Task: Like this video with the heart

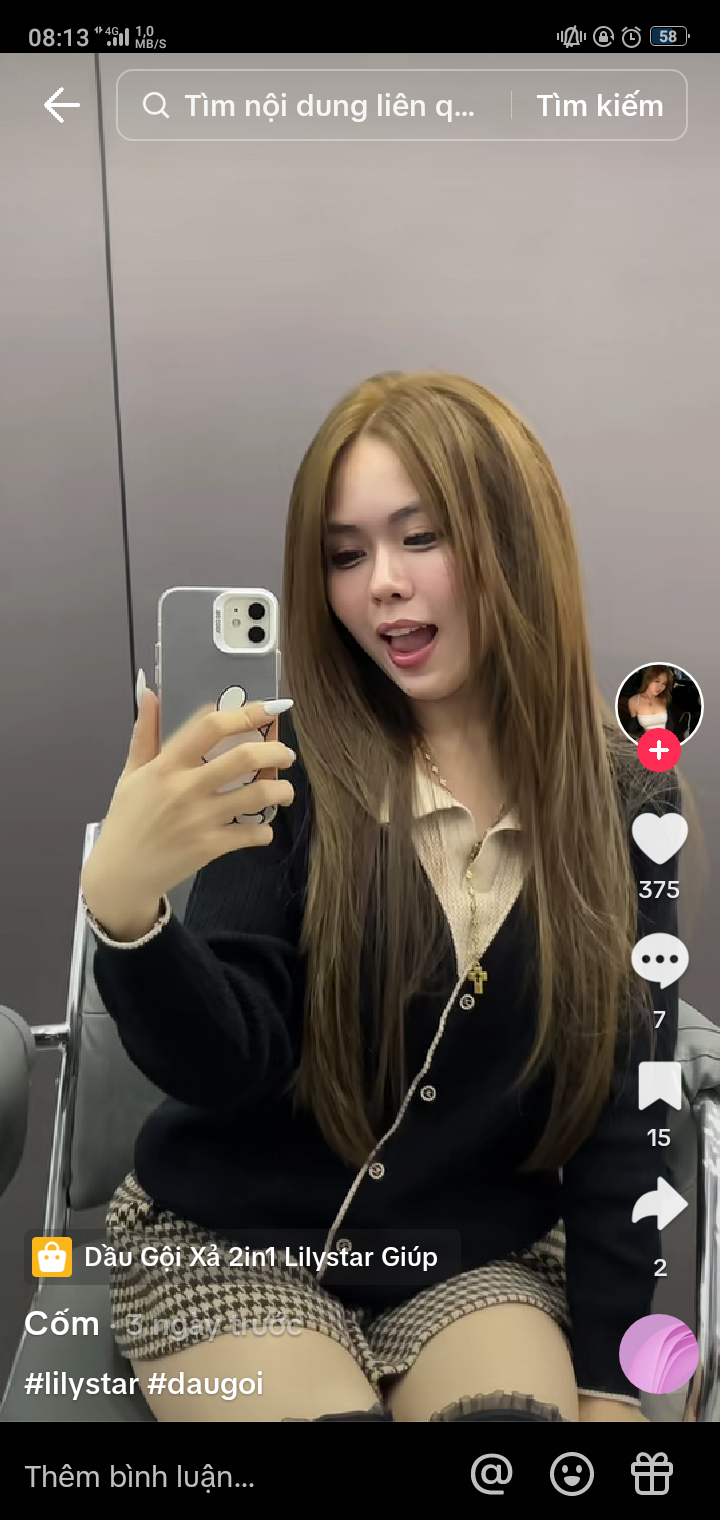Action: pyautogui.click(x=659, y=838)
